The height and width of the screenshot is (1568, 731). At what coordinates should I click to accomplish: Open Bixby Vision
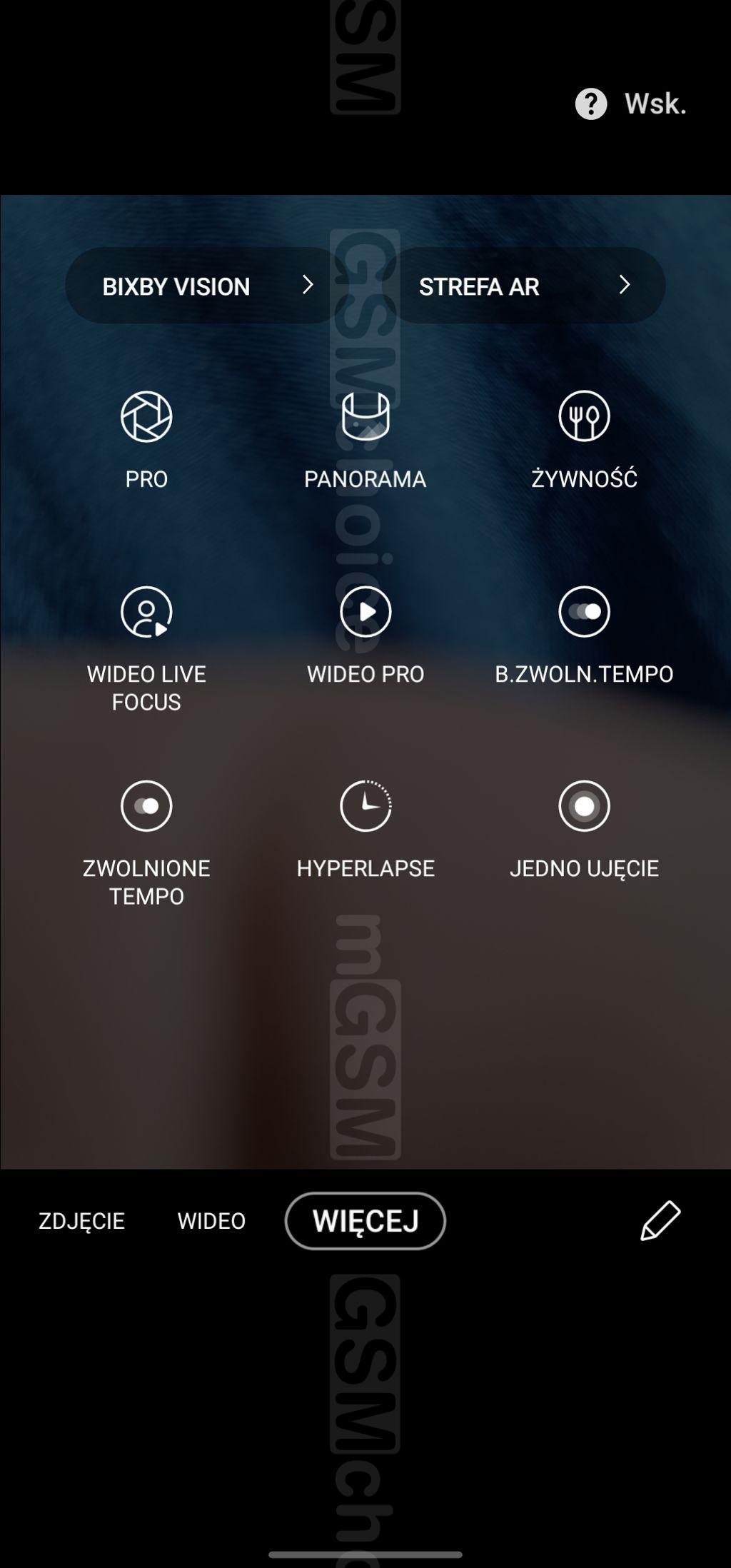coord(202,286)
